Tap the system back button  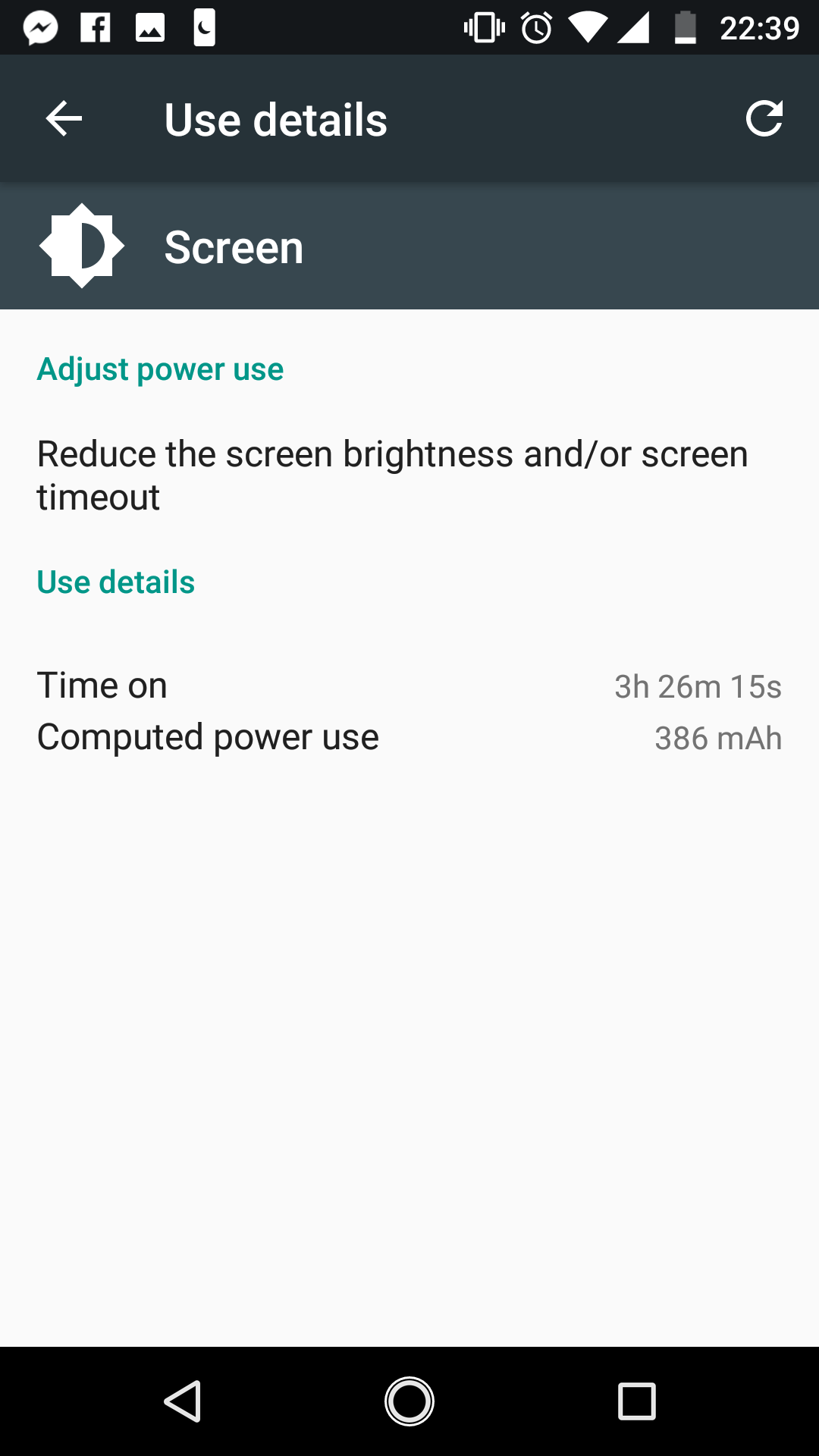(183, 1401)
